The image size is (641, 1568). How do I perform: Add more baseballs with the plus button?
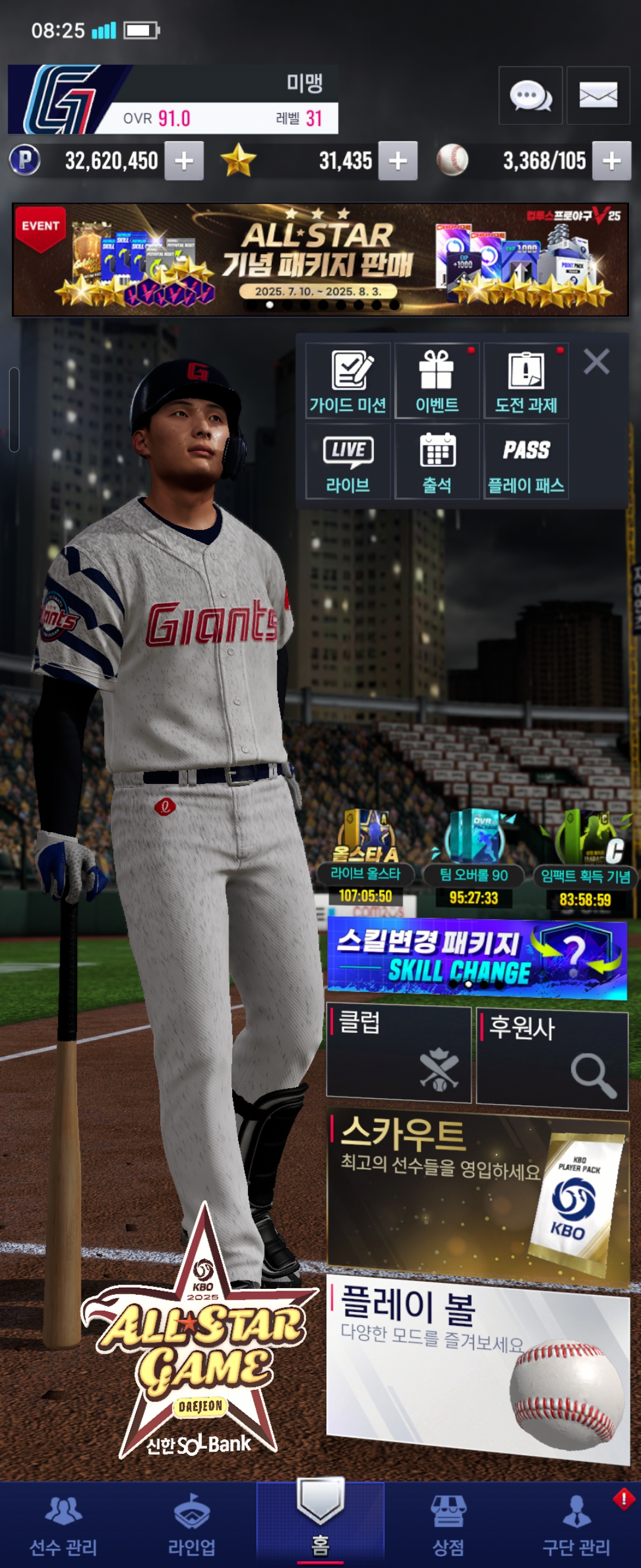pos(611,161)
